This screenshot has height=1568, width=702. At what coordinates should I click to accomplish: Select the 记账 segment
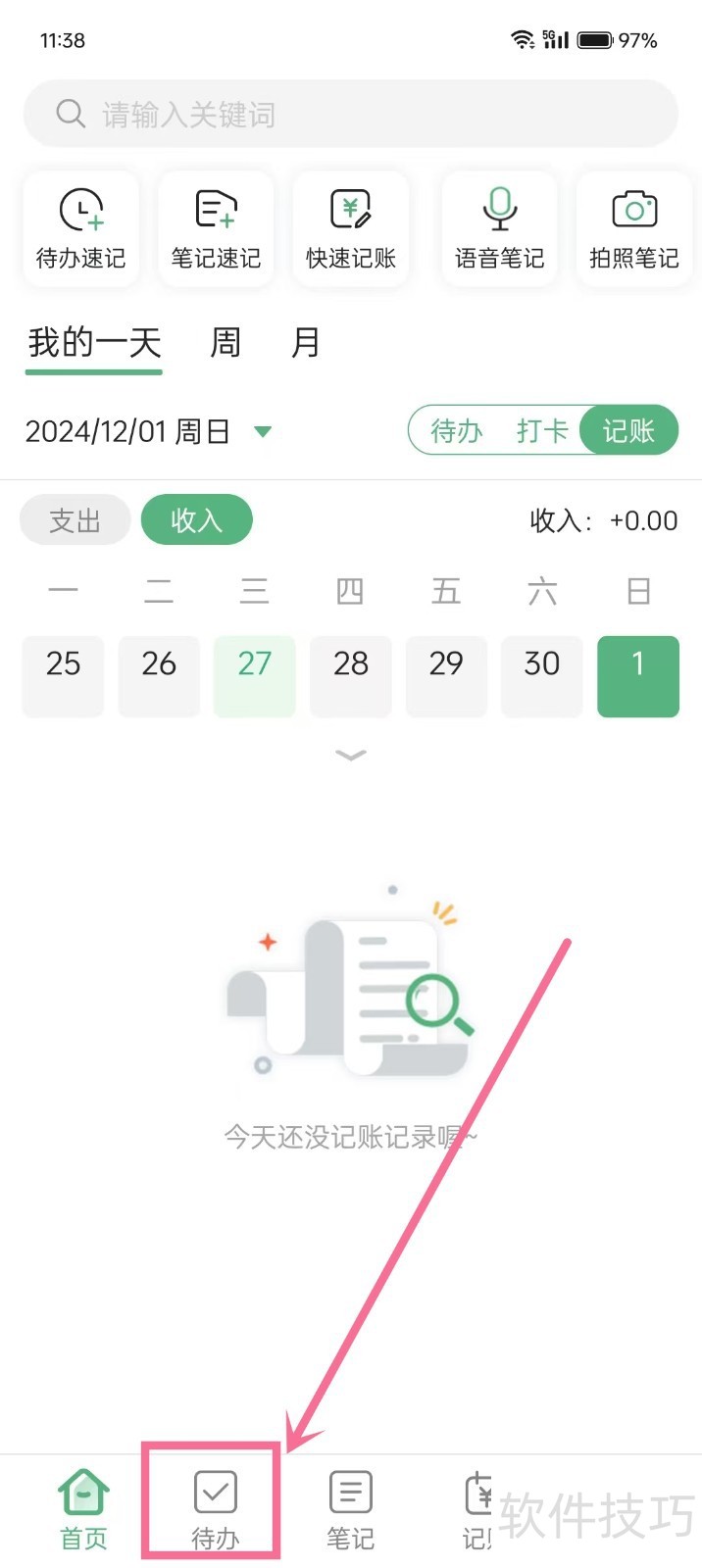click(x=628, y=430)
